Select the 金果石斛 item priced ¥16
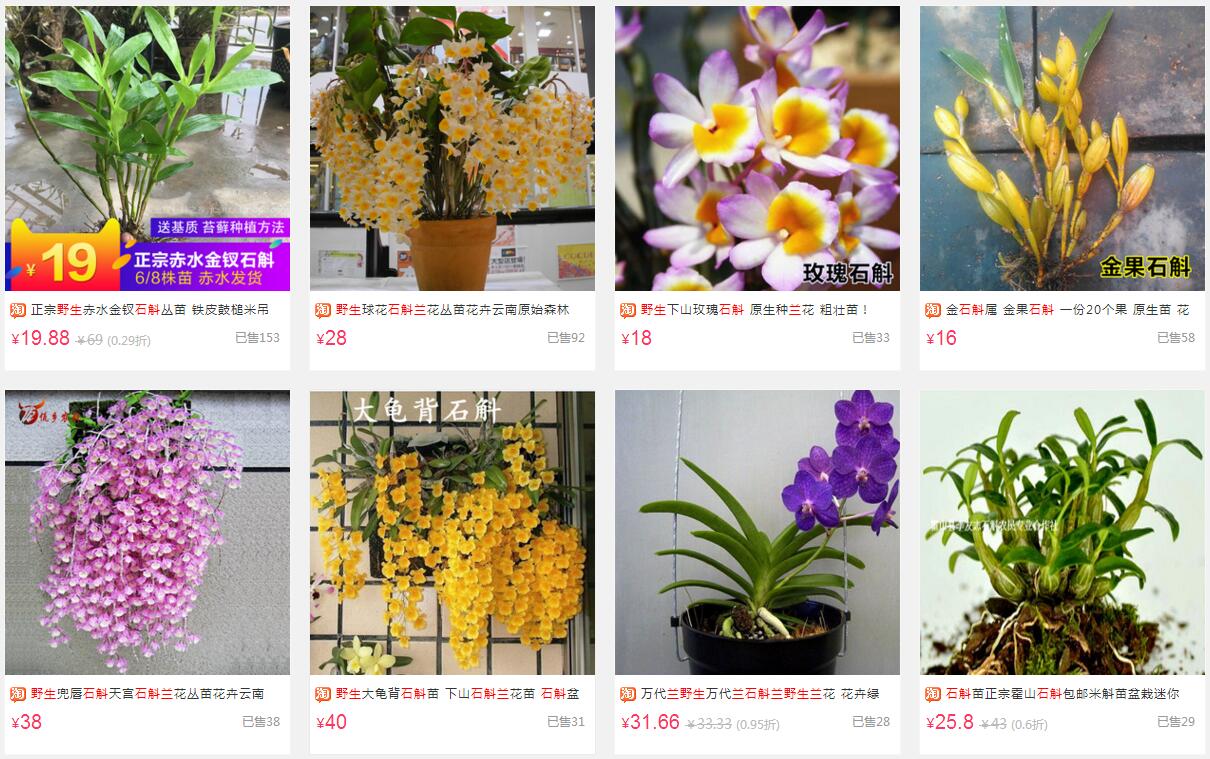The image size is (1210, 759). (x=1062, y=148)
